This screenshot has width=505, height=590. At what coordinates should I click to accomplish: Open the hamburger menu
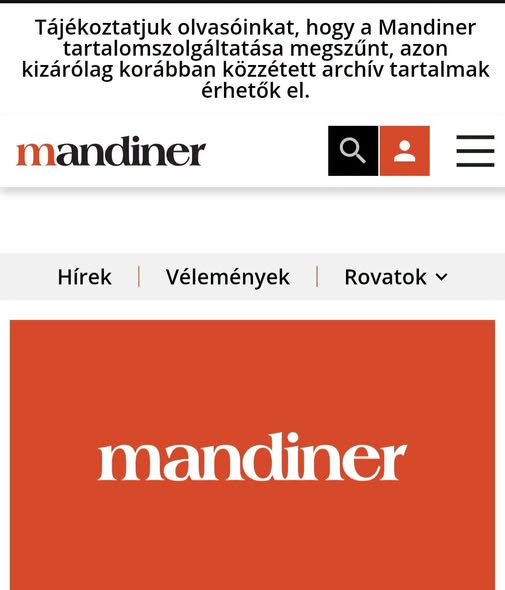point(475,151)
